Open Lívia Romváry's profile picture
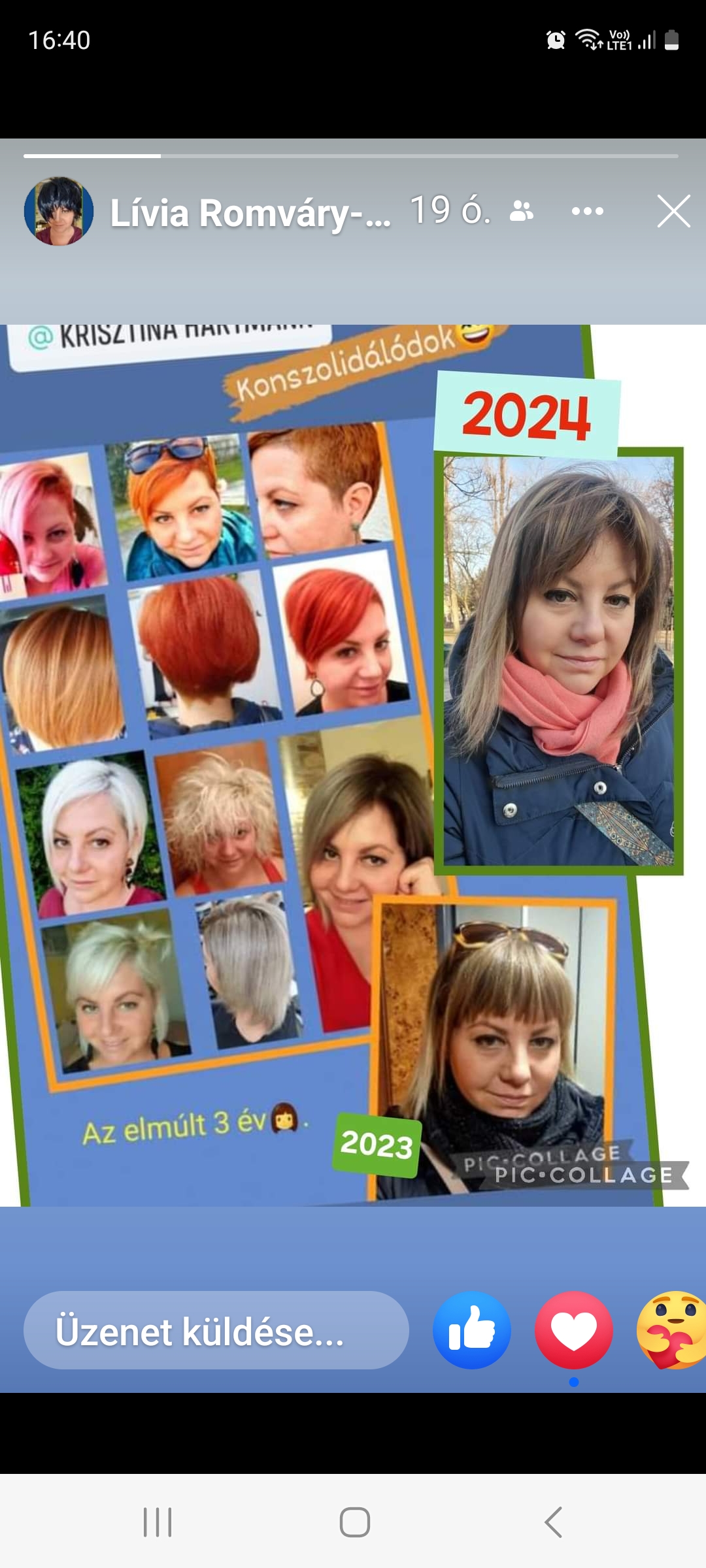The image size is (706, 1568). click(x=59, y=211)
